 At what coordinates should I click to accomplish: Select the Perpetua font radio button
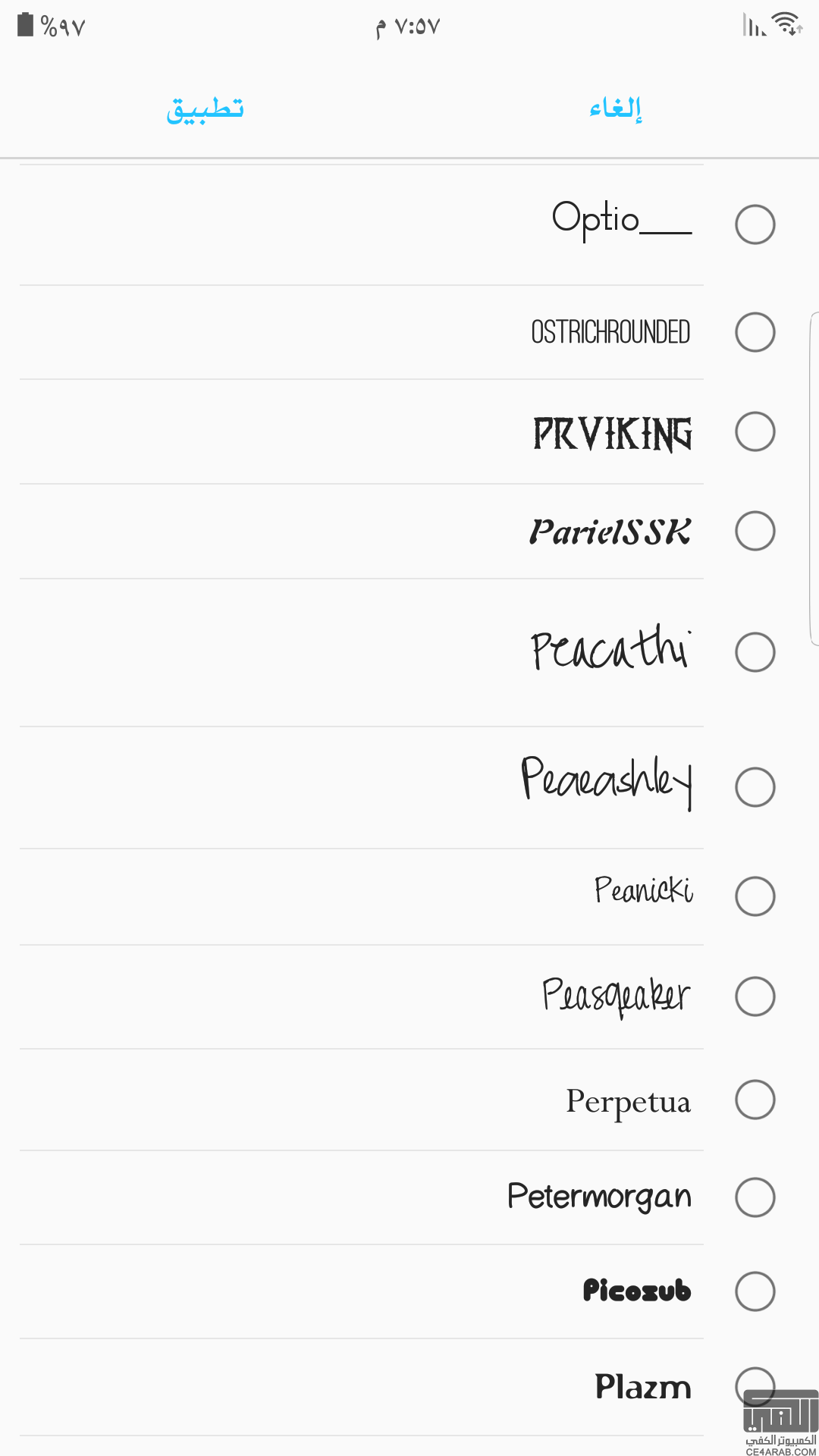click(755, 1100)
